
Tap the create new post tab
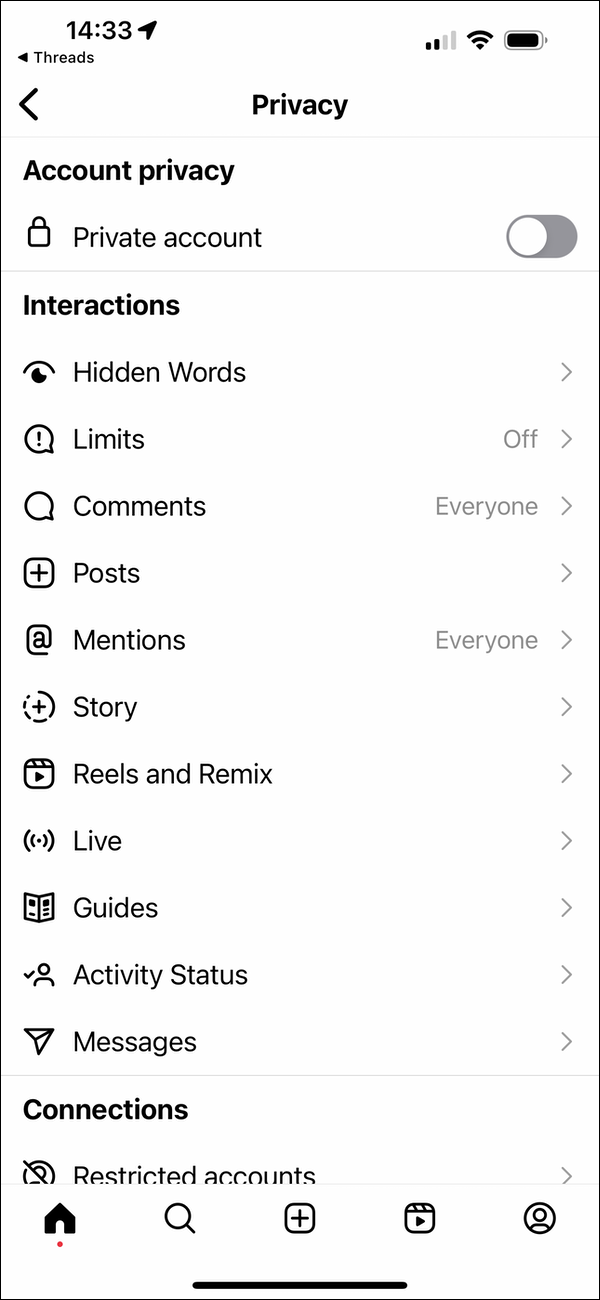(300, 1218)
